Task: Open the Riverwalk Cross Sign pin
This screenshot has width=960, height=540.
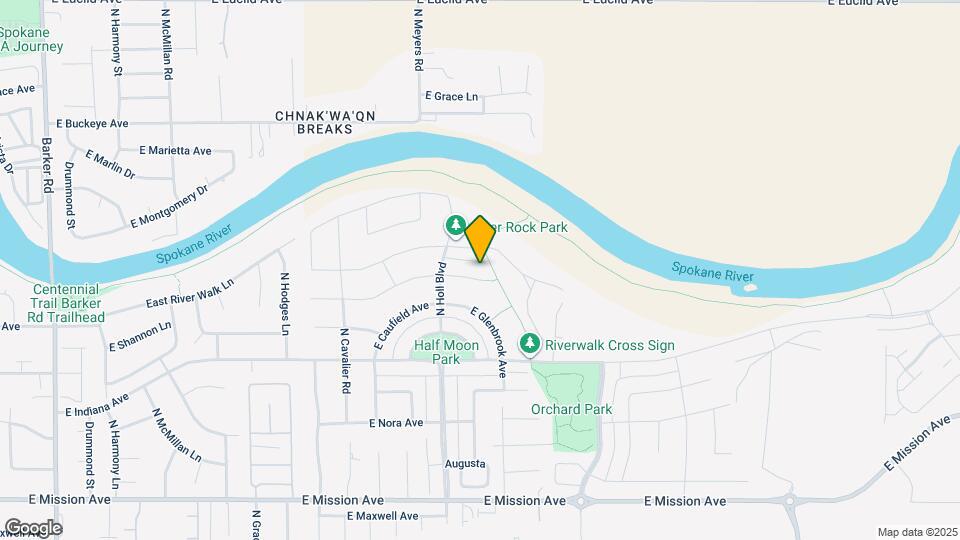Action: [530, 345]
